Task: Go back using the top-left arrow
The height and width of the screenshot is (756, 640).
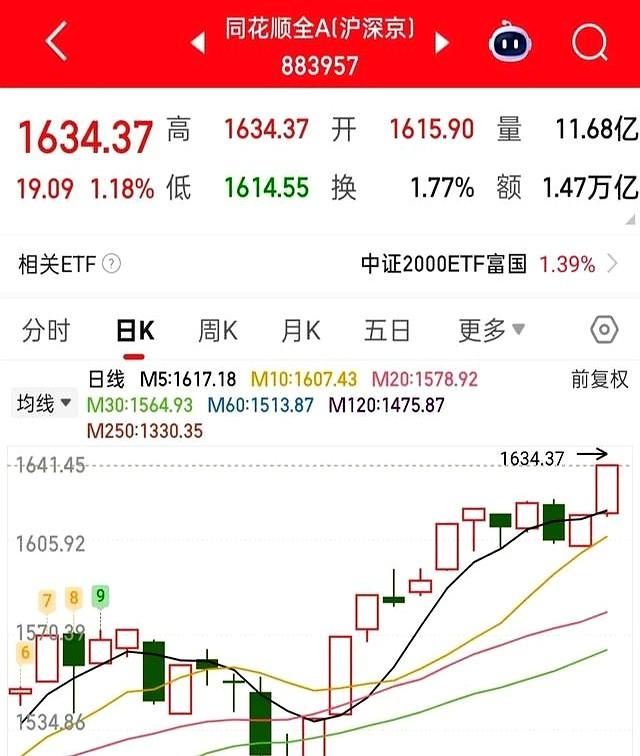Action: click(56, 43)
